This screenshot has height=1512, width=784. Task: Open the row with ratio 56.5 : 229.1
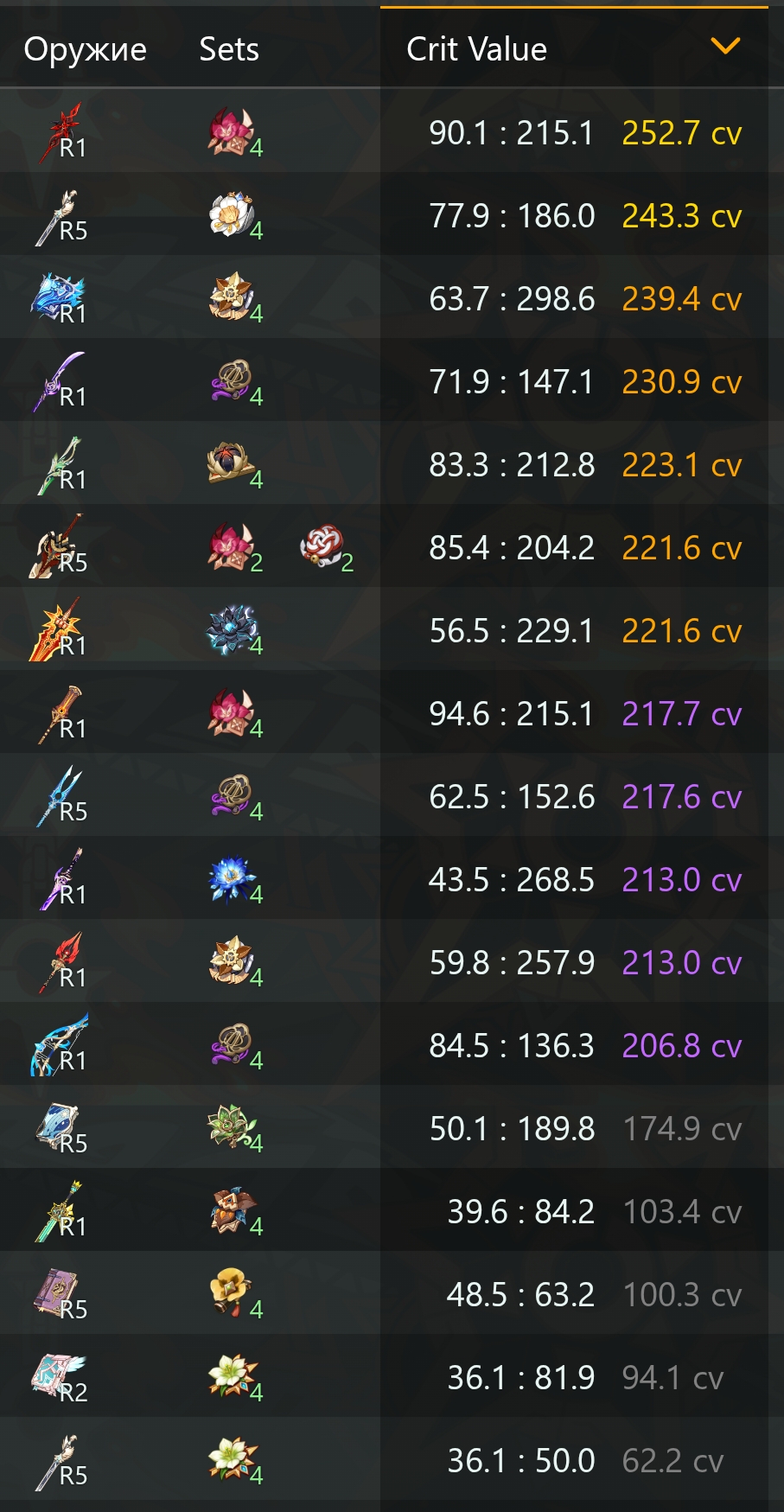[512, 631]
